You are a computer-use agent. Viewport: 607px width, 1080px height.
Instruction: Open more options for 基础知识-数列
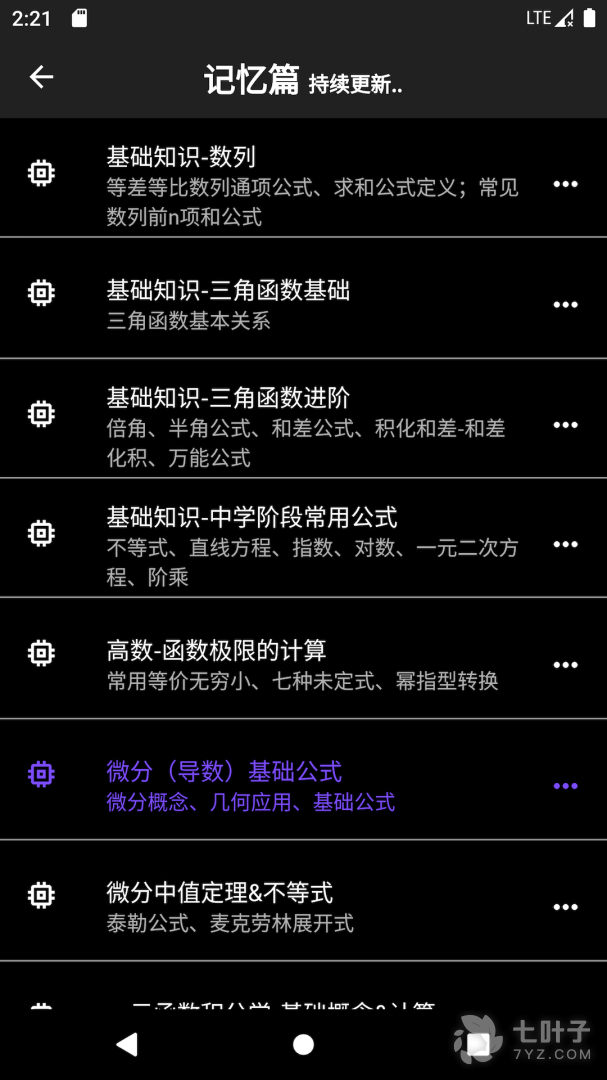point(565,185)
